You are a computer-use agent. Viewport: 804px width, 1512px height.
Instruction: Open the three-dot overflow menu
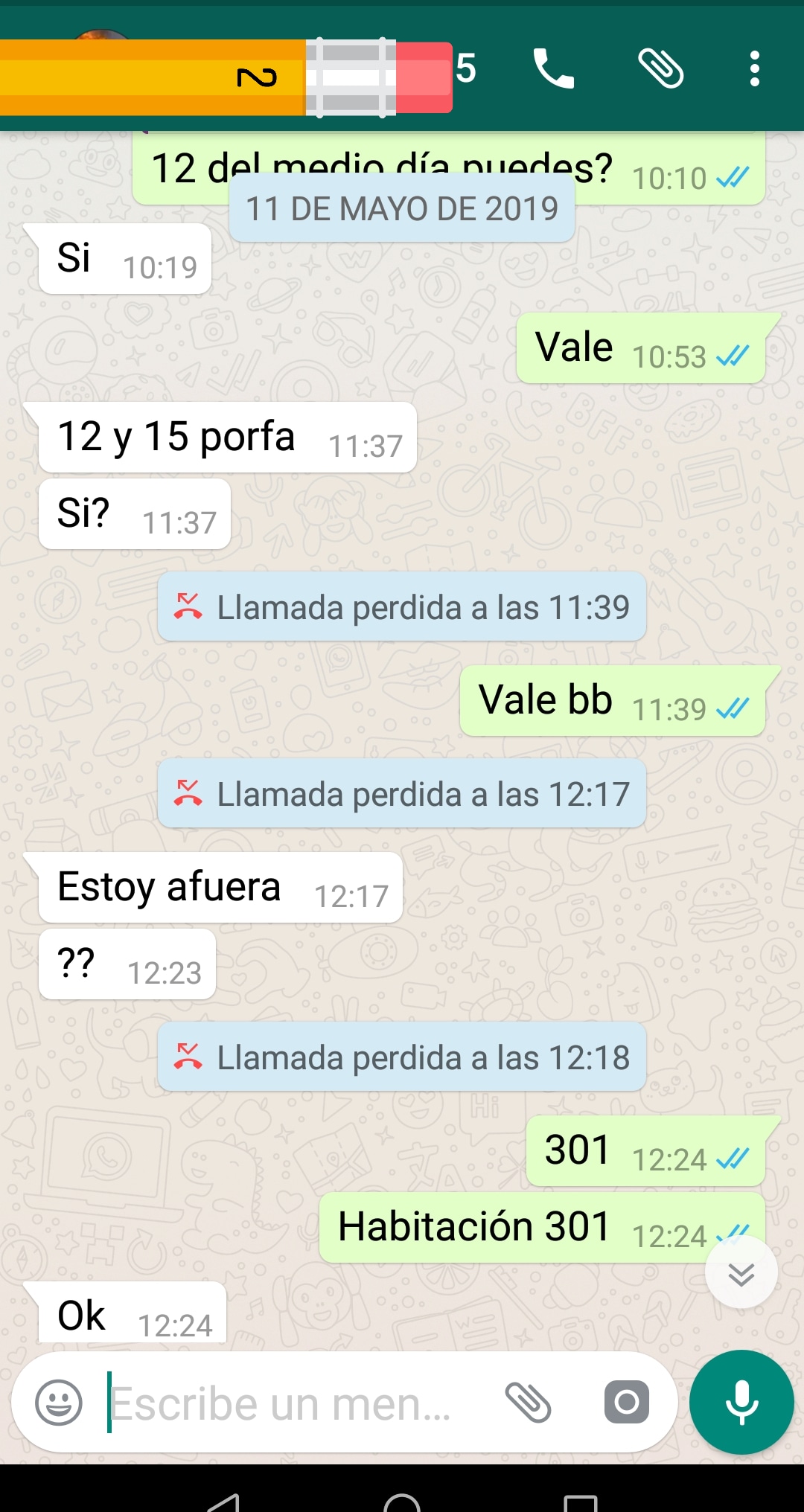point(754,69)
